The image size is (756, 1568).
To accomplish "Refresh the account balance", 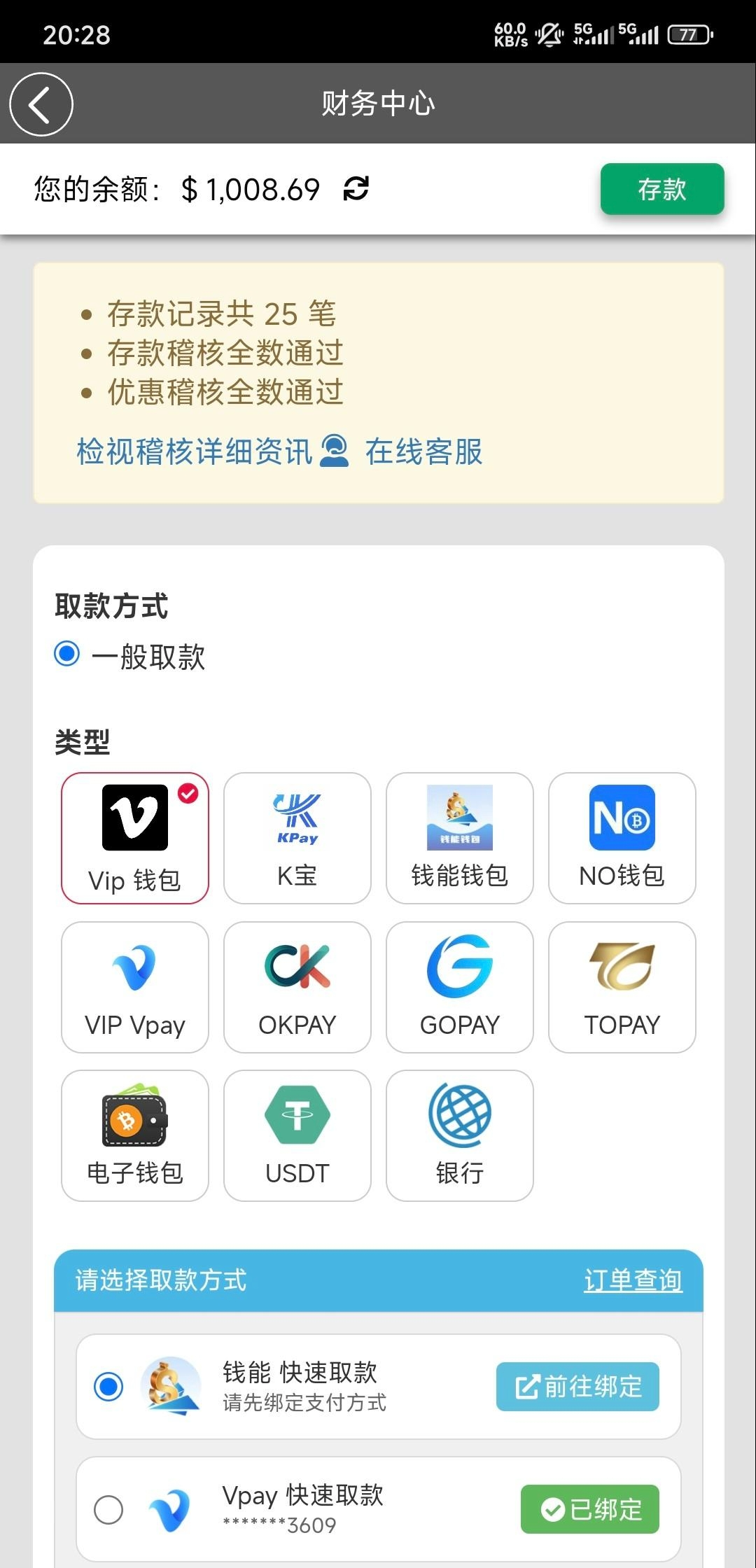I will click(x=356, y=189).
